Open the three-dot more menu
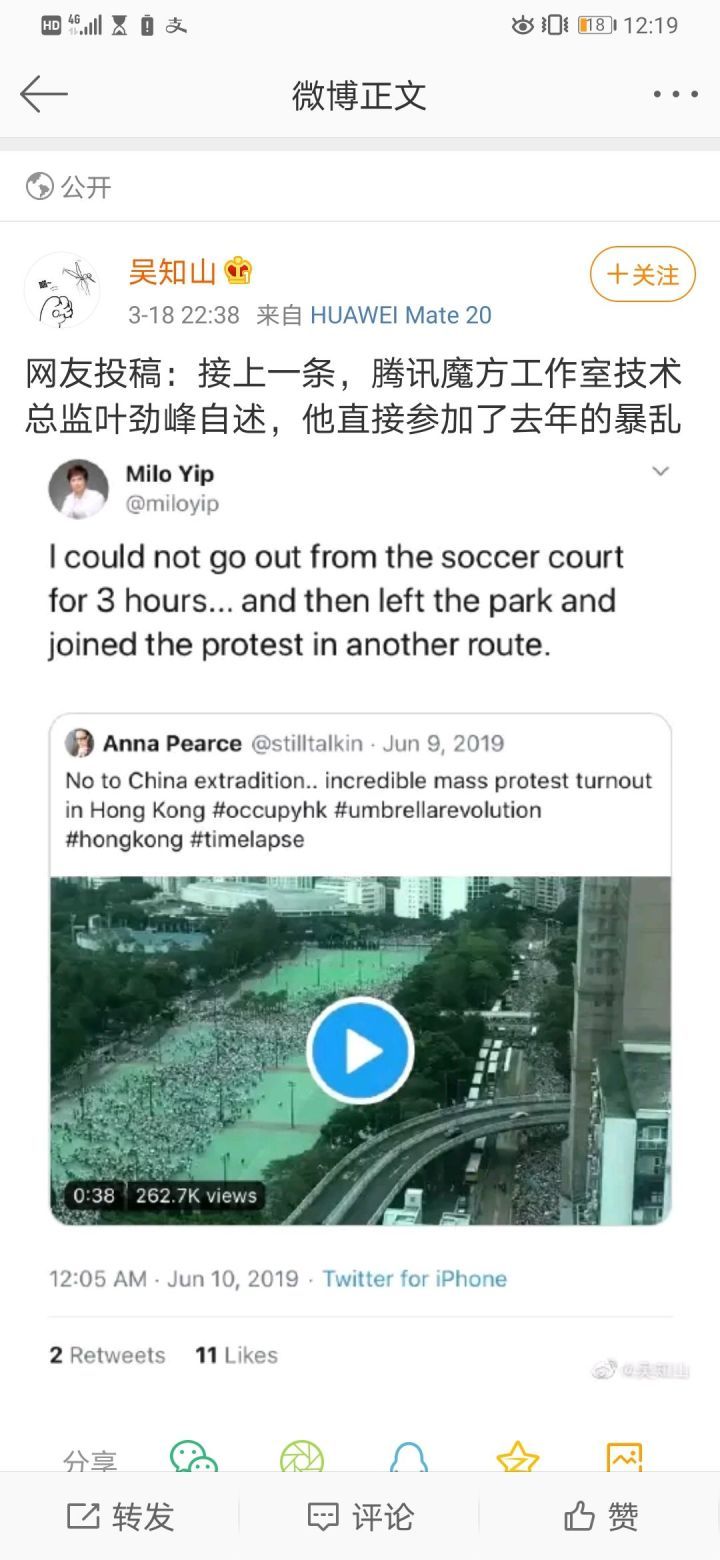 [x=676, y=95]
